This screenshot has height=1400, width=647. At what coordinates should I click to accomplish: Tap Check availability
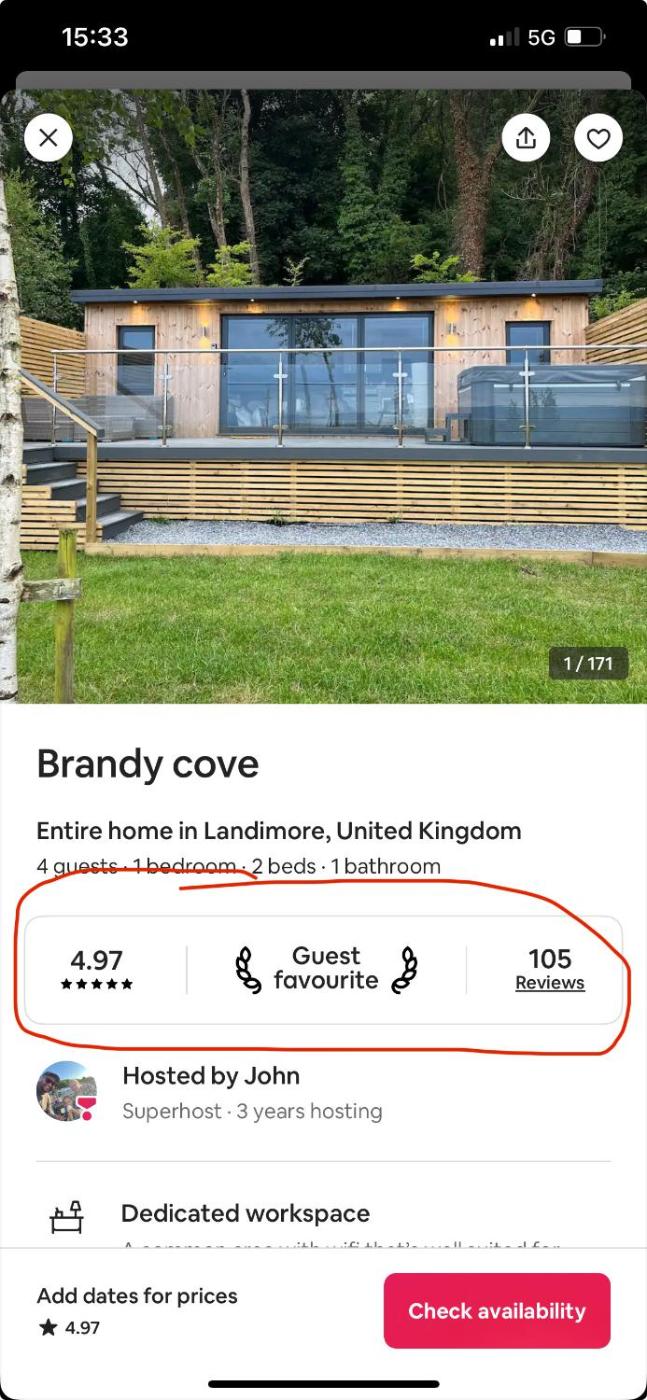click(496, 1310)
